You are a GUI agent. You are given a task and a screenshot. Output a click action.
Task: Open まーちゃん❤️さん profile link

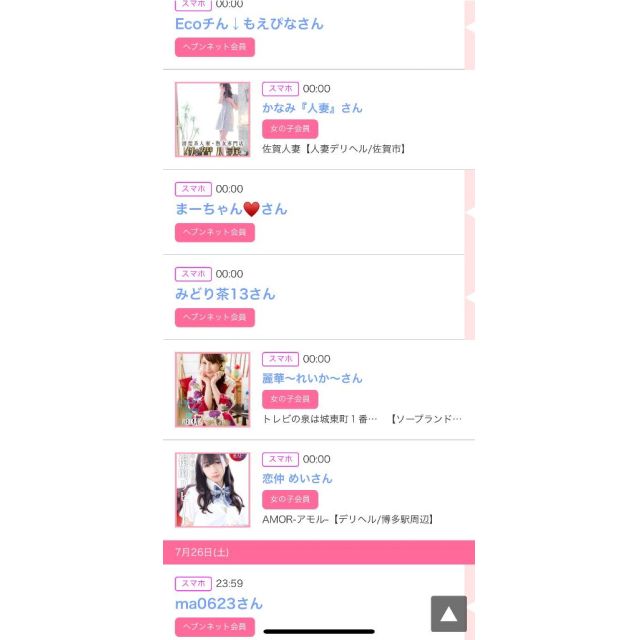click(x=231, y=209)
